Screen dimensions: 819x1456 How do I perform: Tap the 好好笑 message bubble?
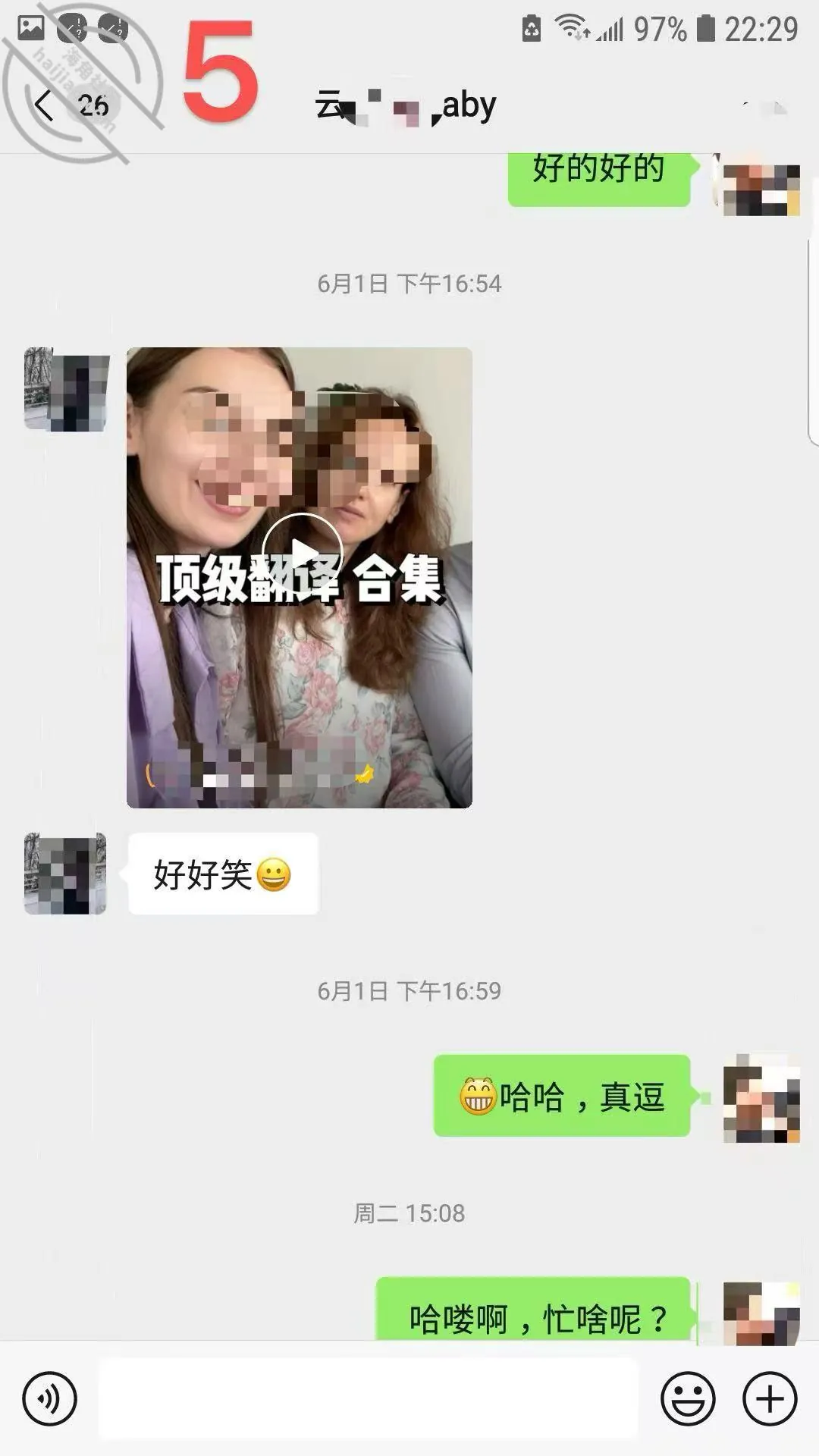tap(224, 874)
